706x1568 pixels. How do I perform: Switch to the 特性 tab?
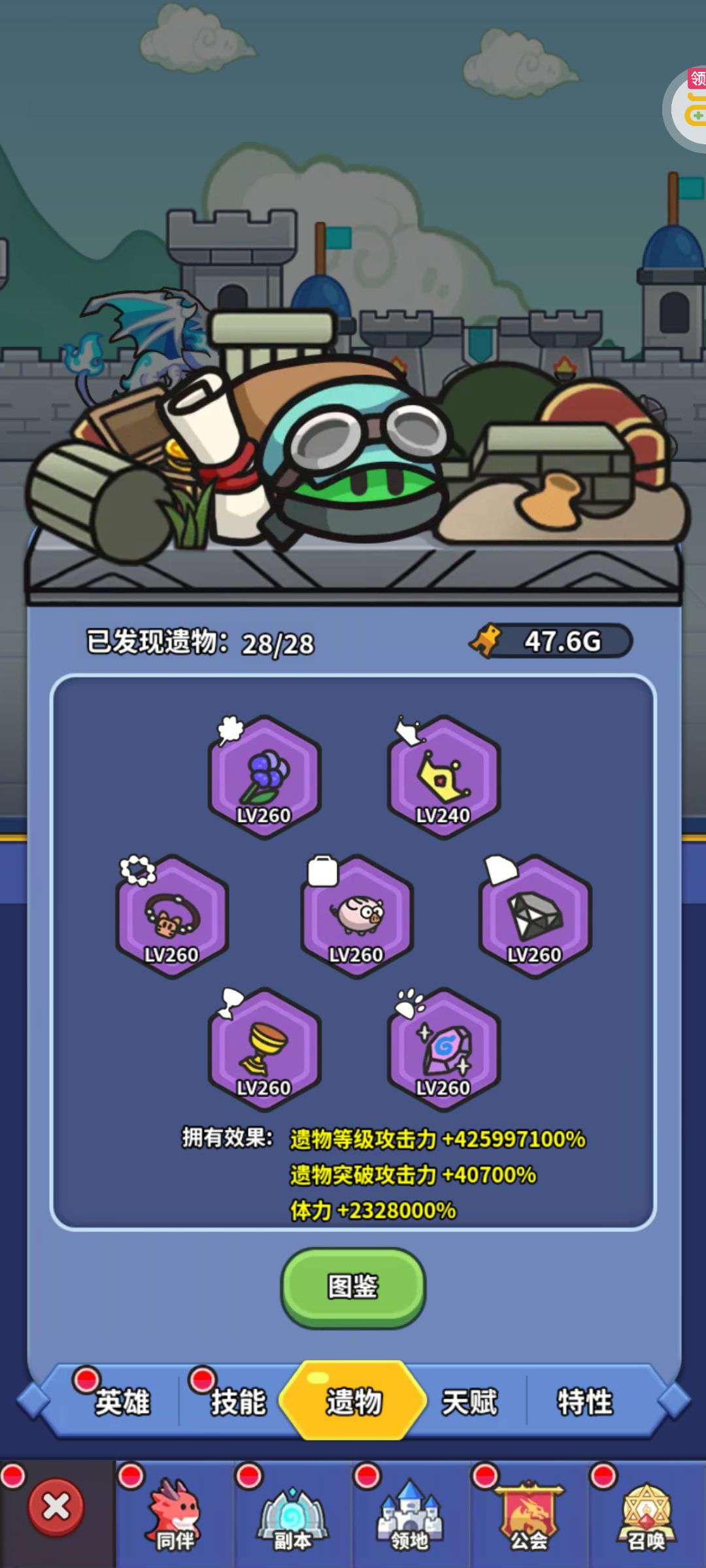(x=584, y=1402)
